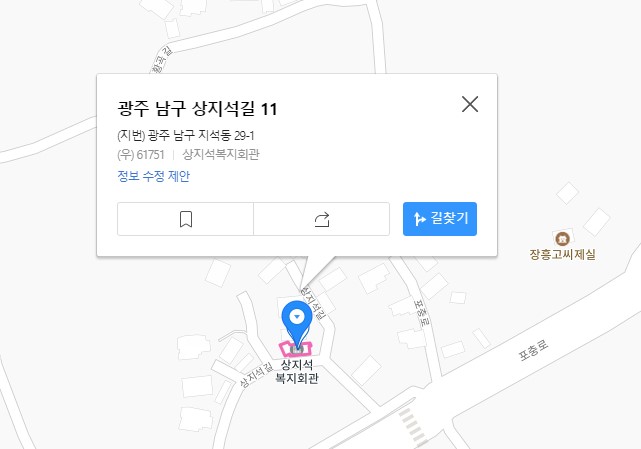Bookmark this location
641x449 pixels.
click(x=186, y=219)
